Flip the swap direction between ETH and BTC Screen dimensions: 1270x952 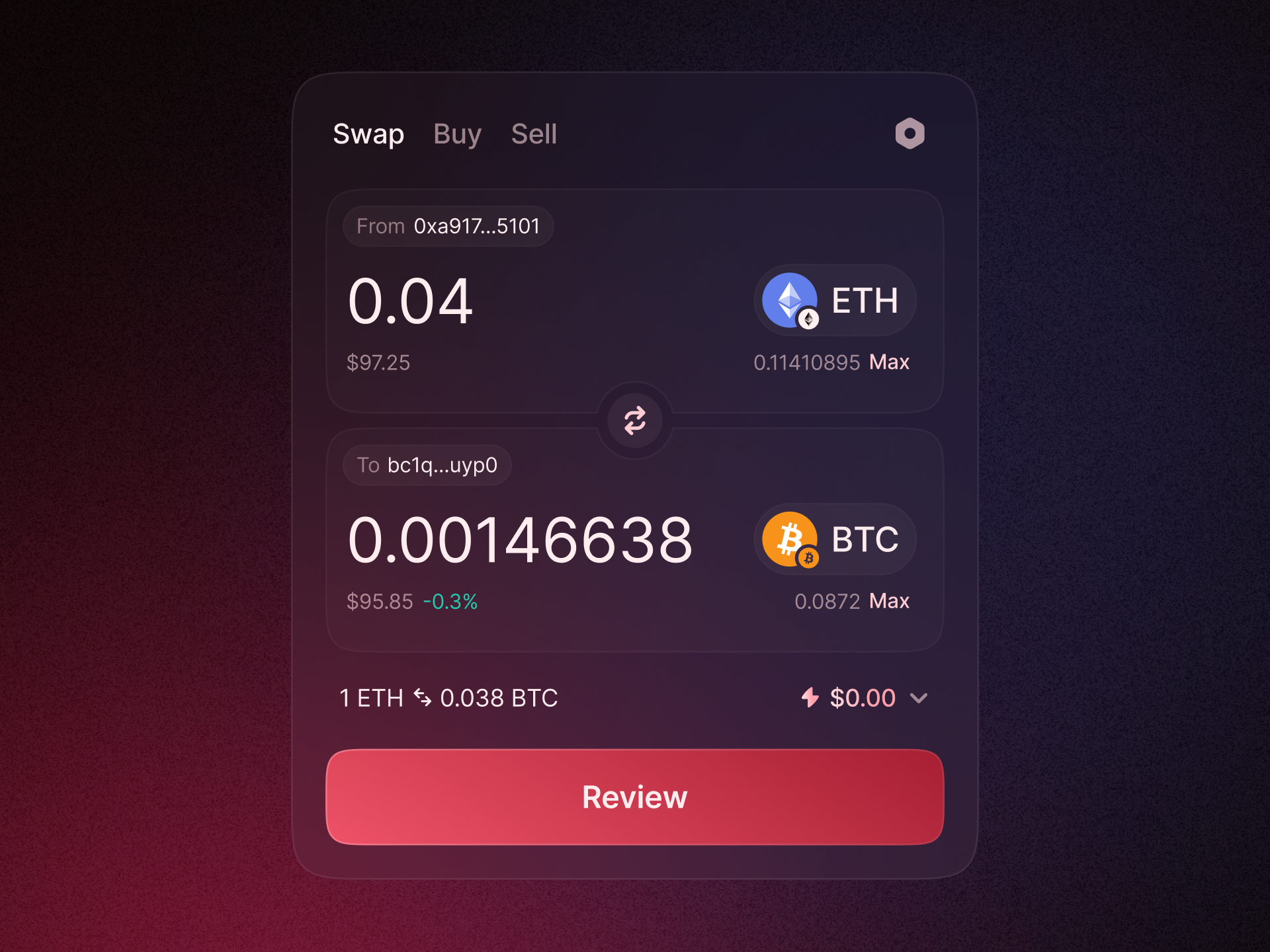click(x=635, y=420)
